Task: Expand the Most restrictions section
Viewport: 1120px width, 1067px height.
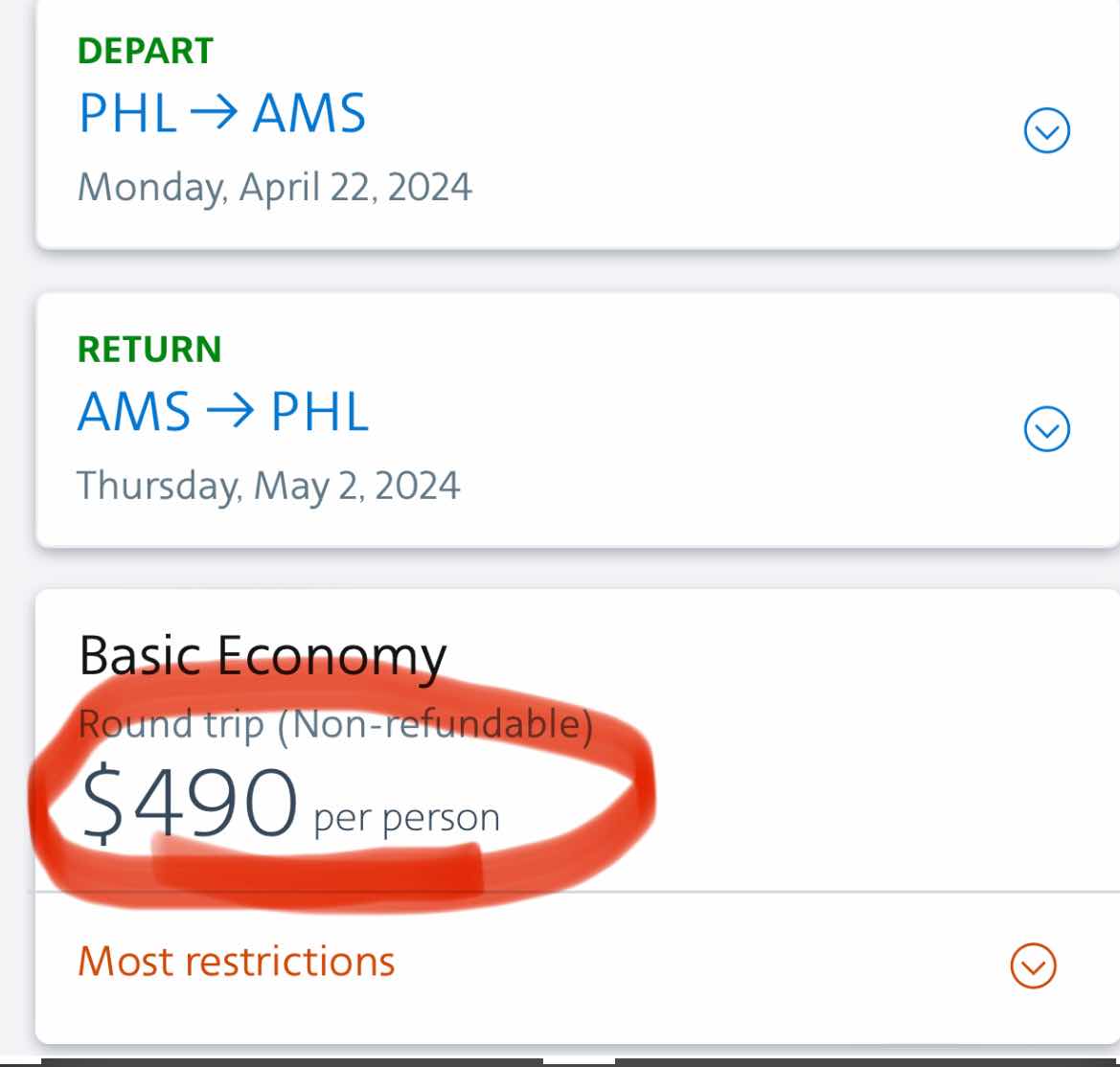Action: [x=1033, y=965]
